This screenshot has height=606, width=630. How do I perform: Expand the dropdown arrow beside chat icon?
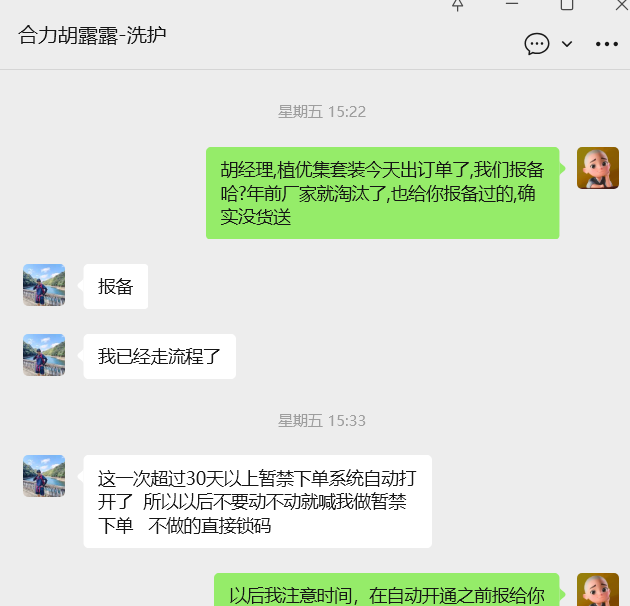pos(567,44)
